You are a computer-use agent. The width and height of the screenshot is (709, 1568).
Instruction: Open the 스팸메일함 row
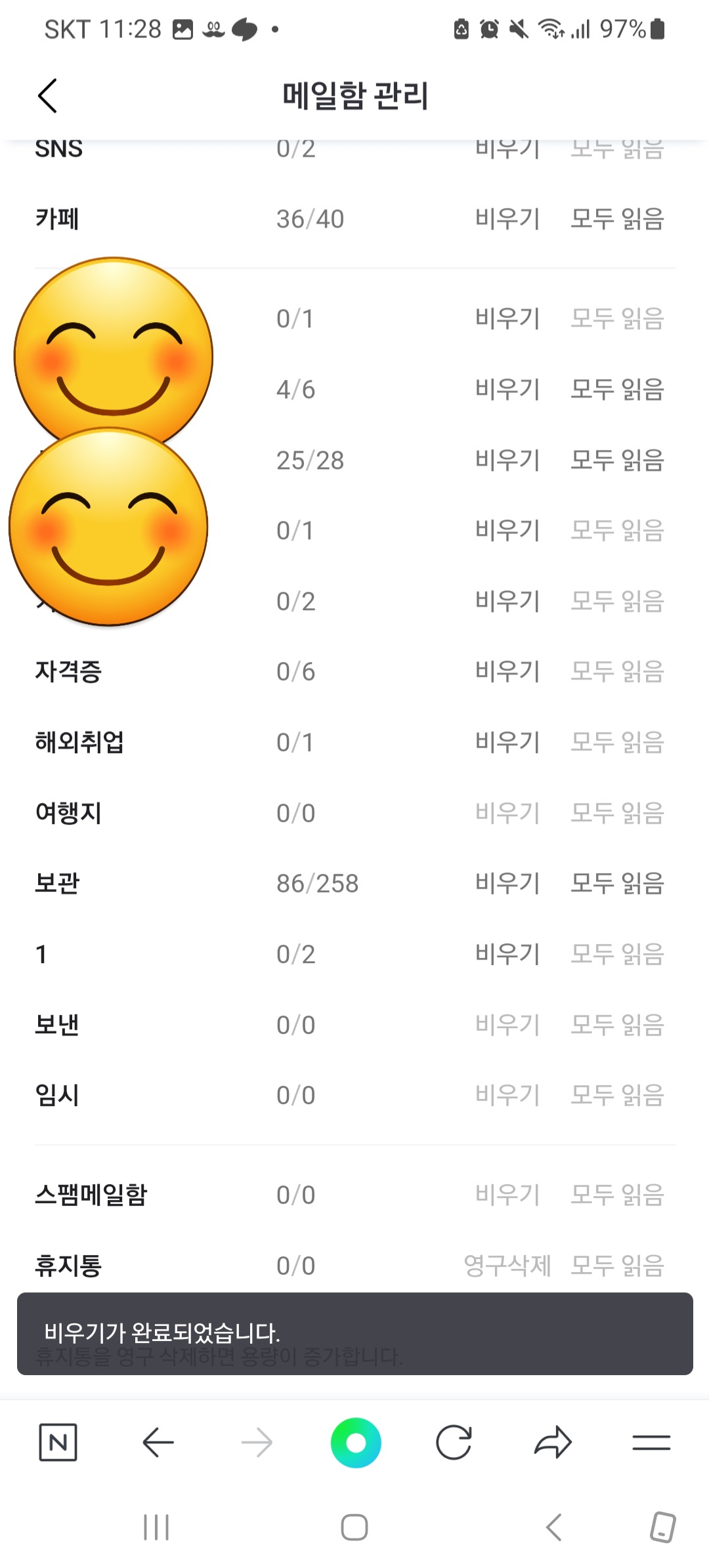[91, 1195]
